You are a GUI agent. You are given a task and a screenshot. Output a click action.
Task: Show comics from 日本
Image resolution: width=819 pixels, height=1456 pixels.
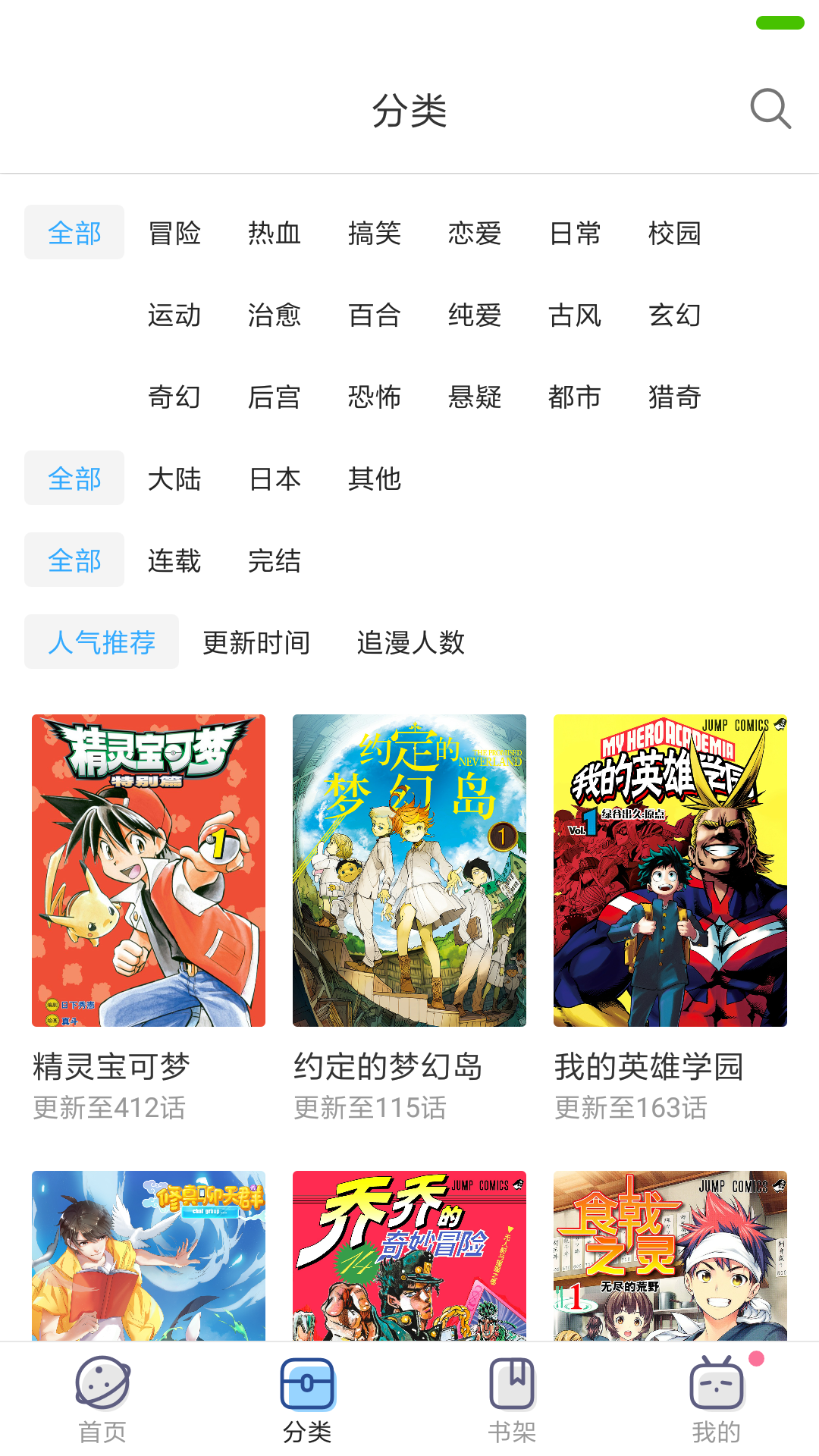pos(275,479)
